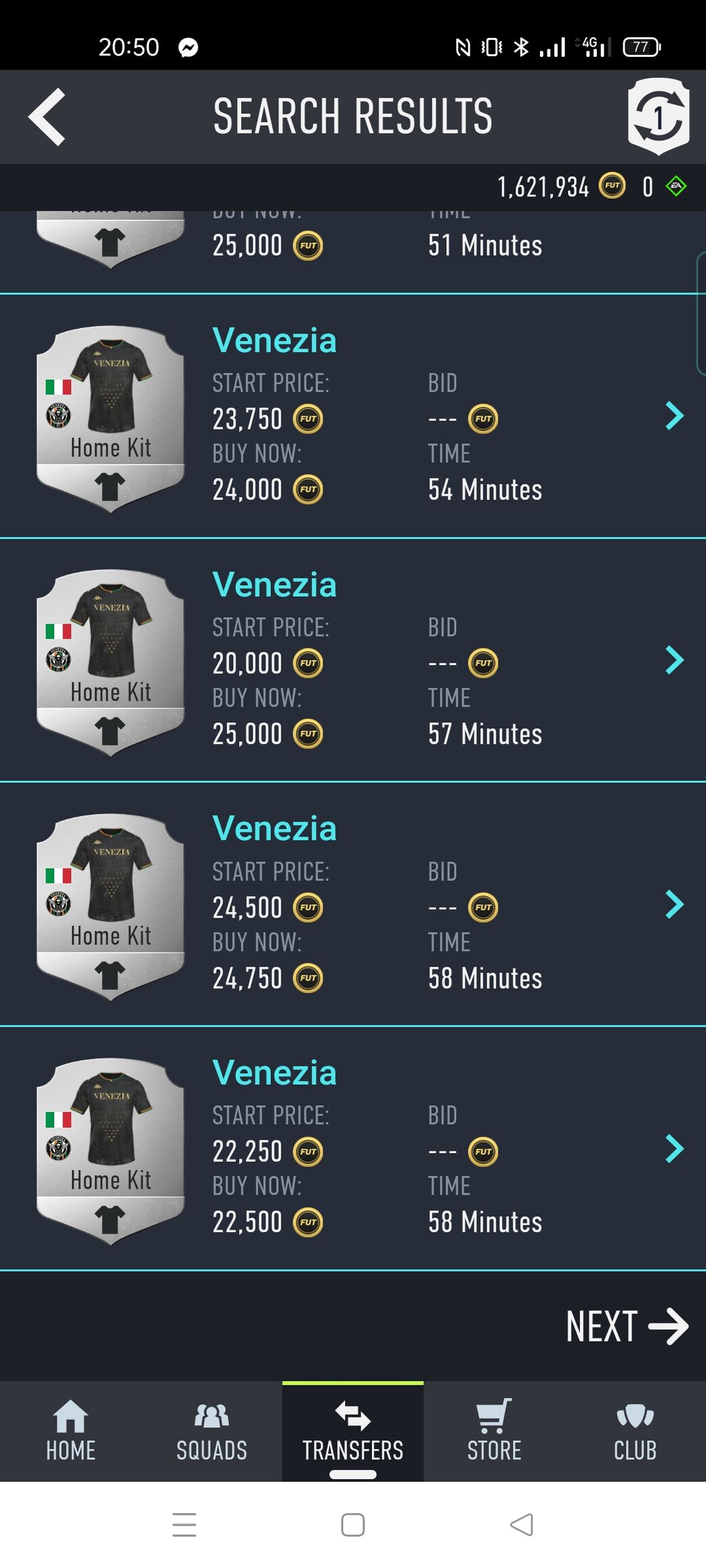
Task: Open the shield refresh icon in the header
Action: [x=658, y=116]
